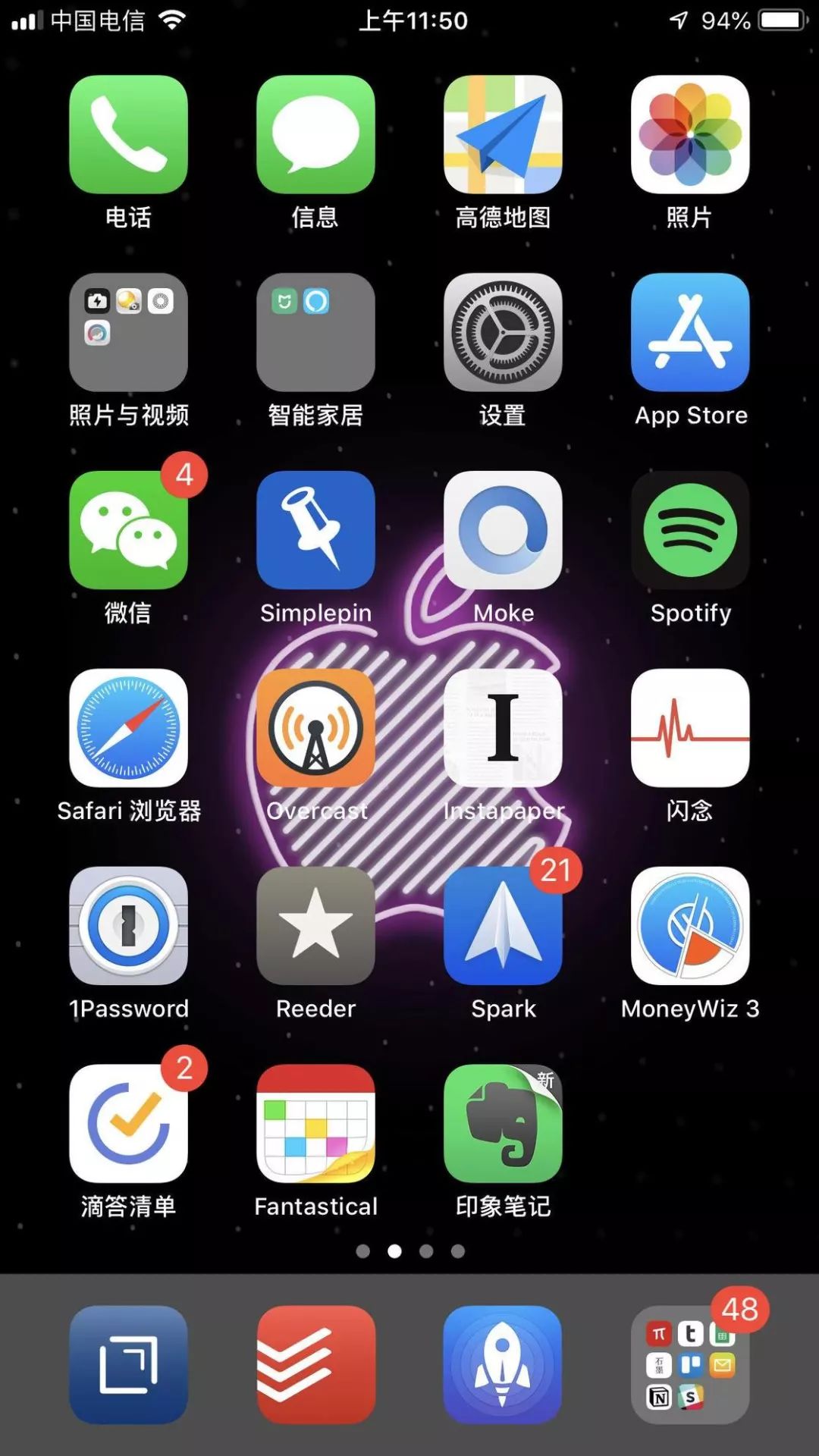Open the 电话 phone app
Image resolution: width=819 pixels, height=1456 pixels.
128,134
